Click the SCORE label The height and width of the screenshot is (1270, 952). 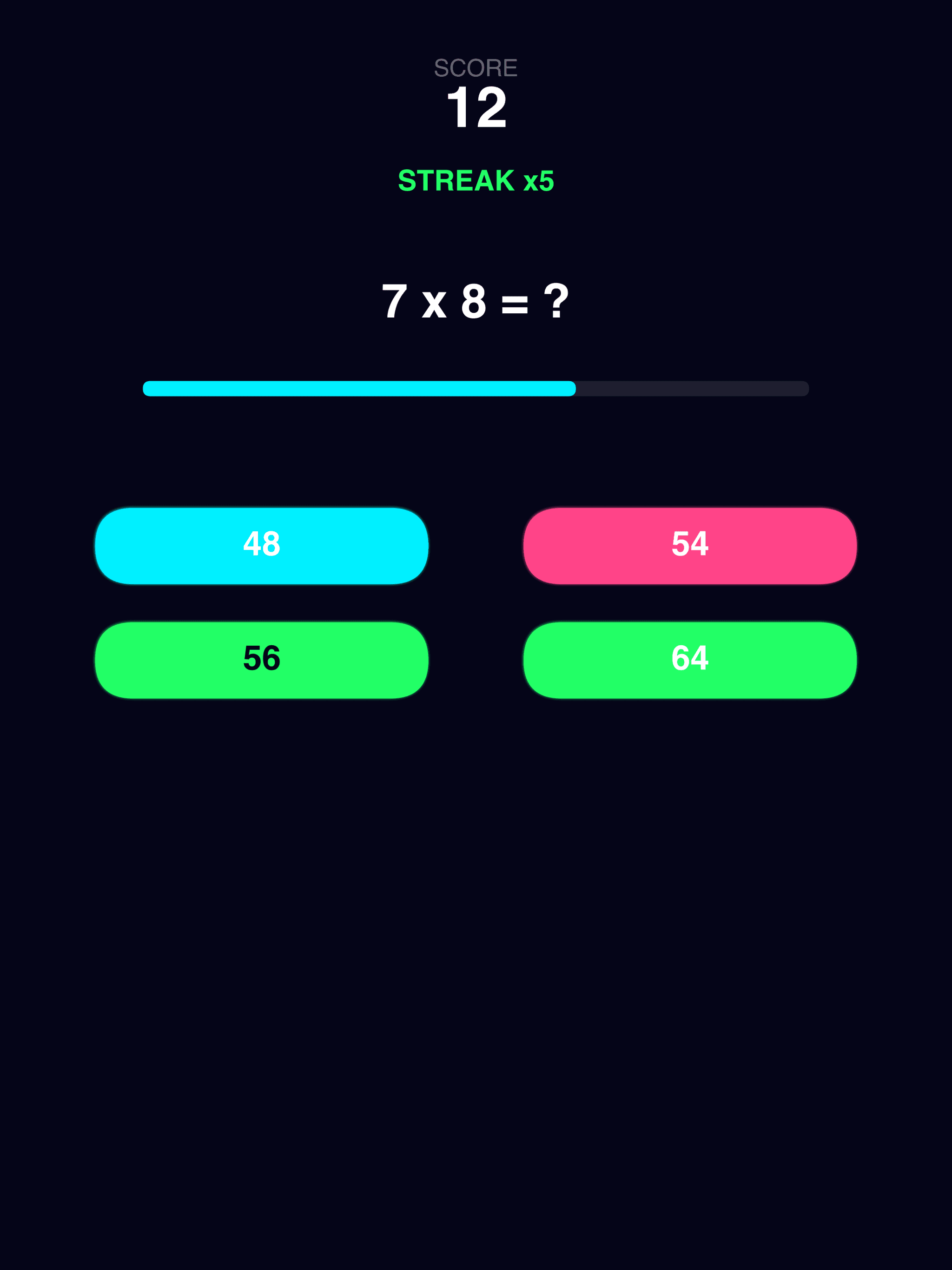pos(476,68)
